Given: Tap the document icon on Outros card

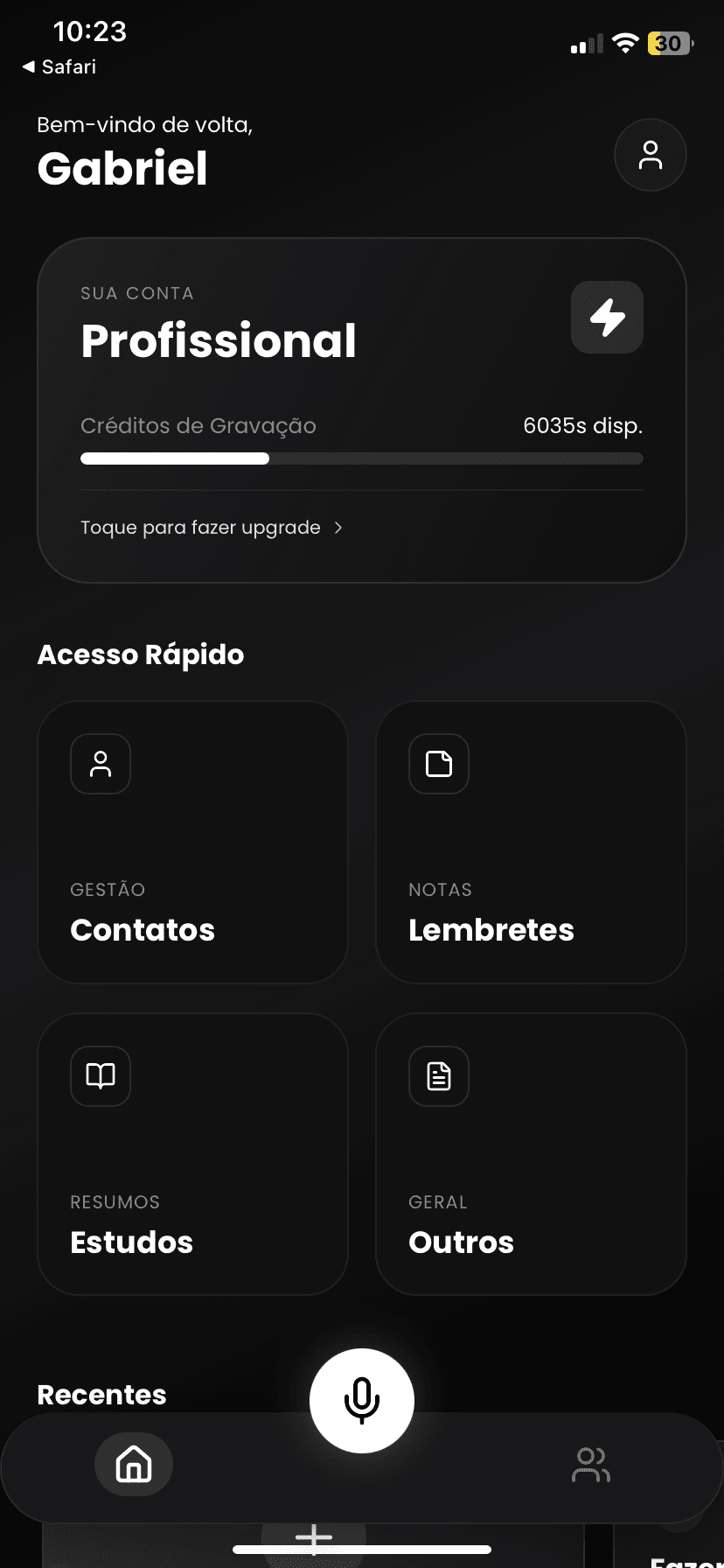Looking at the screenshot, I should point(438,1075).
